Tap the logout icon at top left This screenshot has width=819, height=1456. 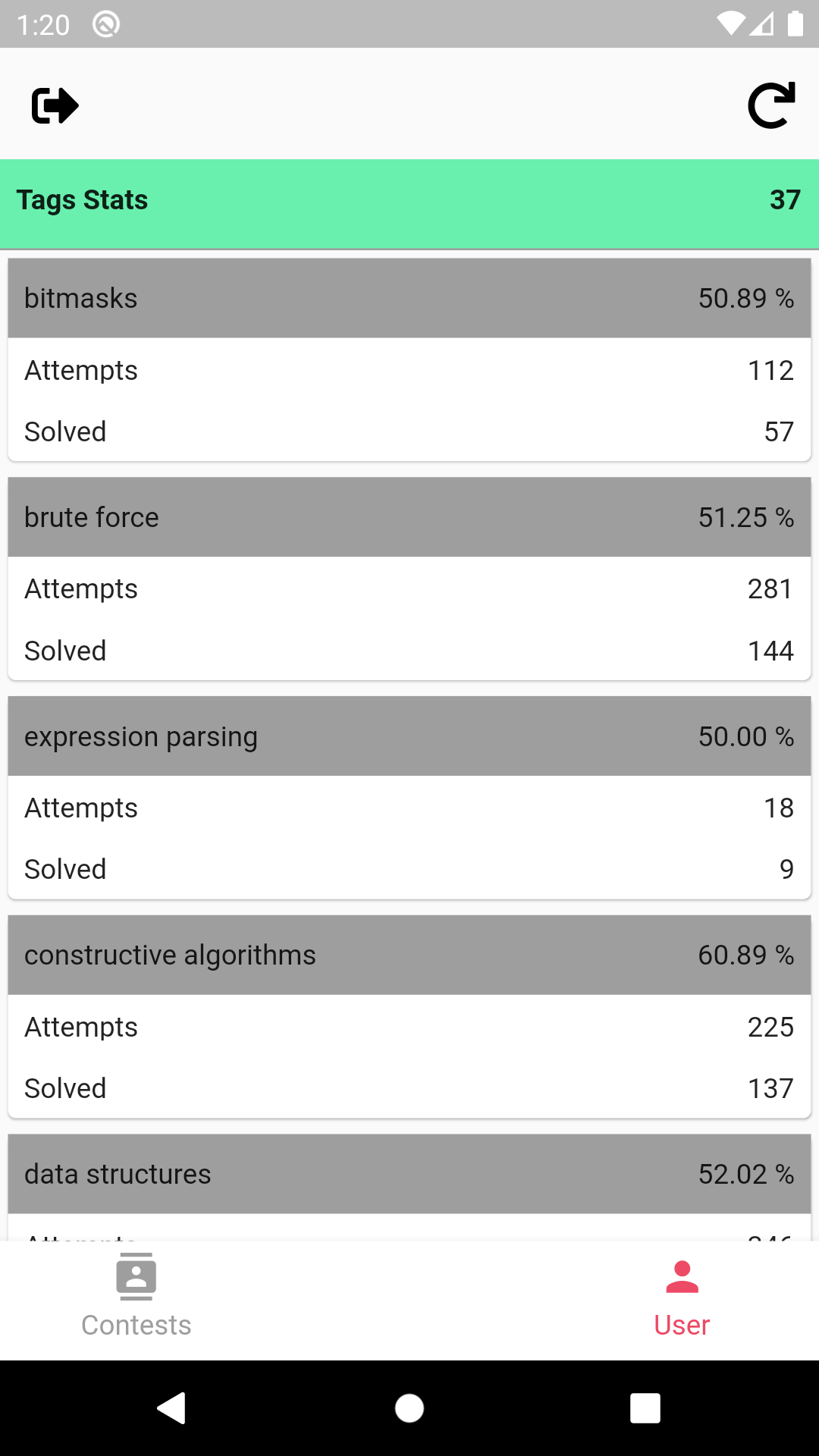[53, 105]
